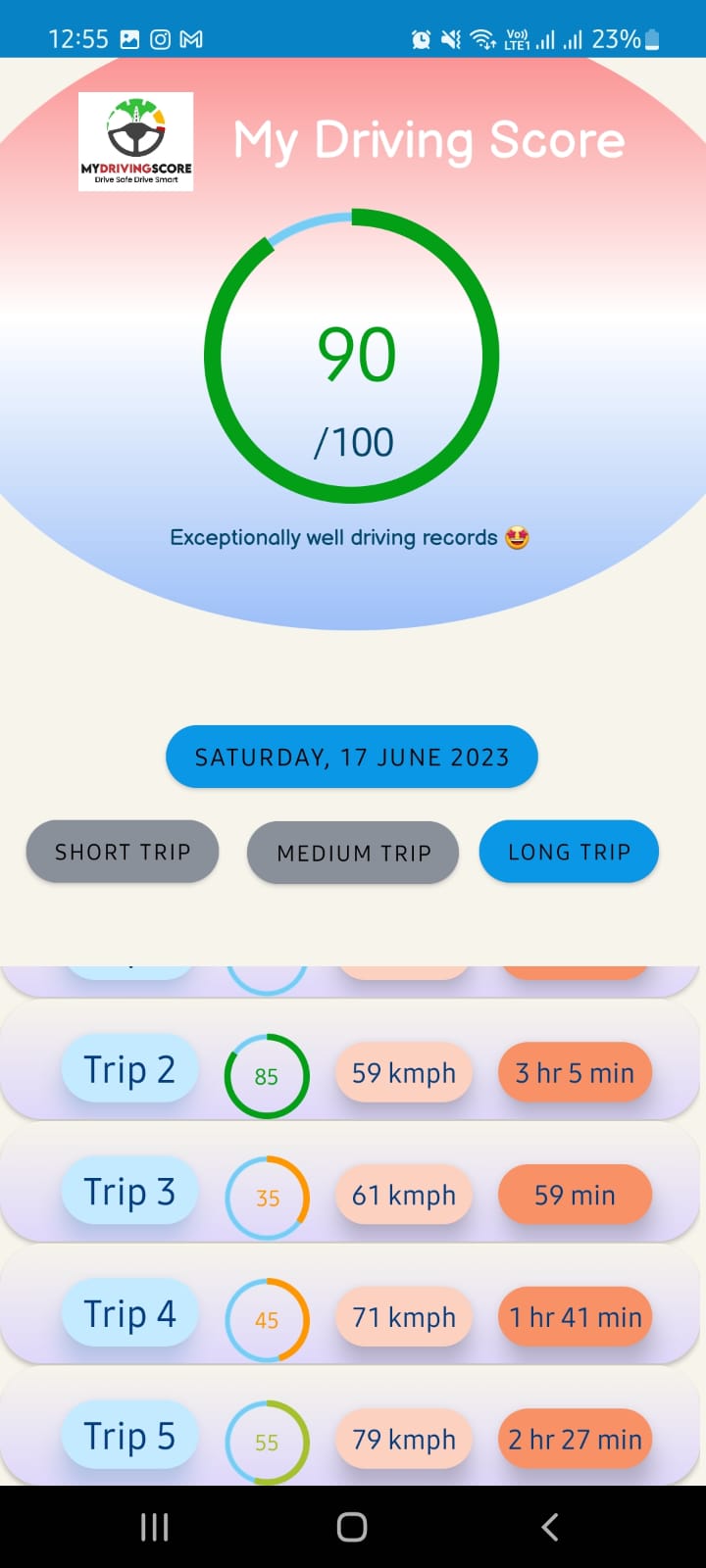Go back using the navigation bar
This screenshot has height=1568, width=706.
coord(550,1526)
